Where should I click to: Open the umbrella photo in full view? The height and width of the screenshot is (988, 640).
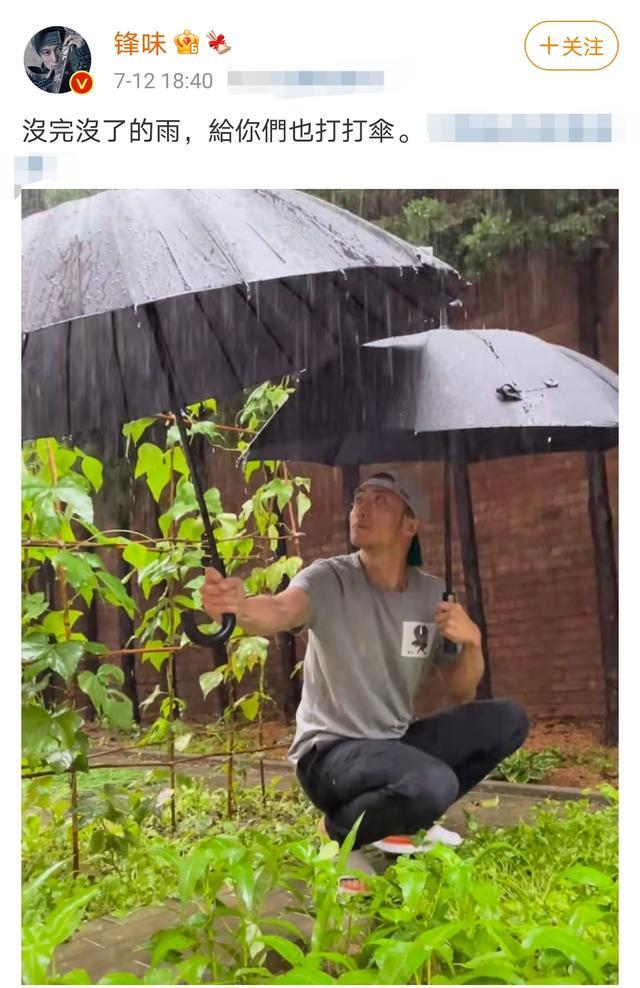(x=320, y=585)
